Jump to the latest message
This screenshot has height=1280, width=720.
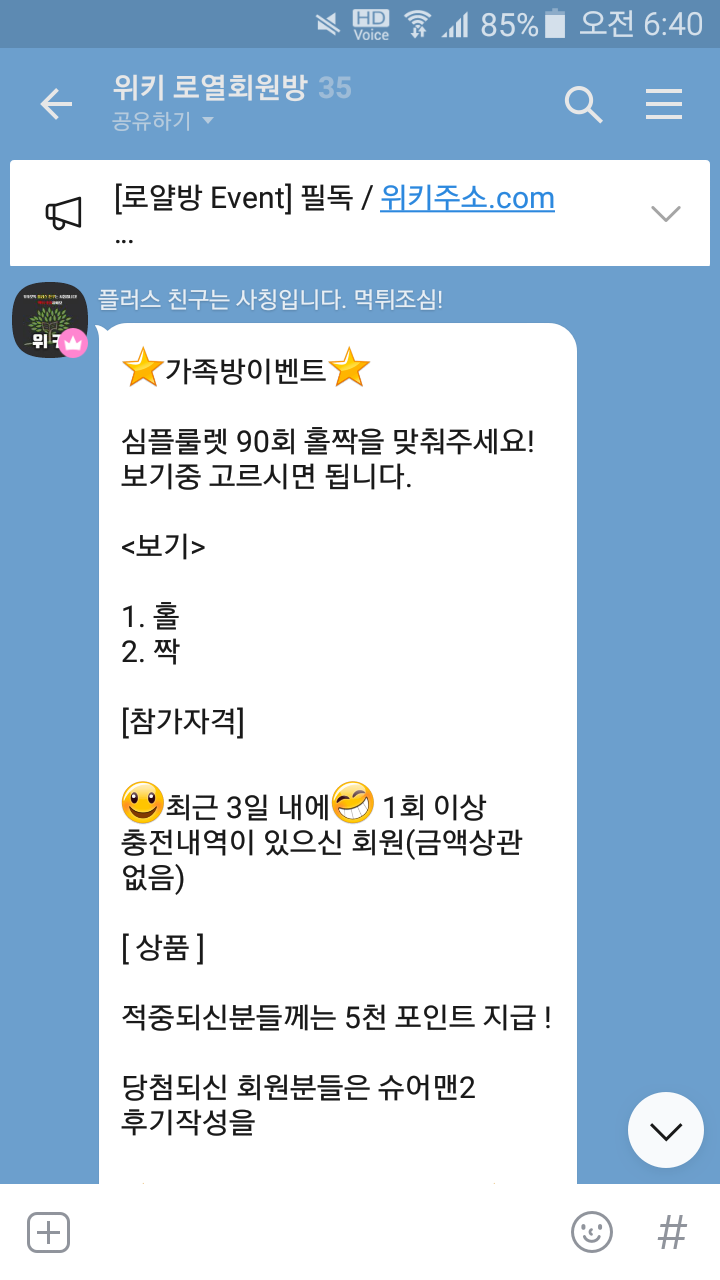coord(665,1131)
